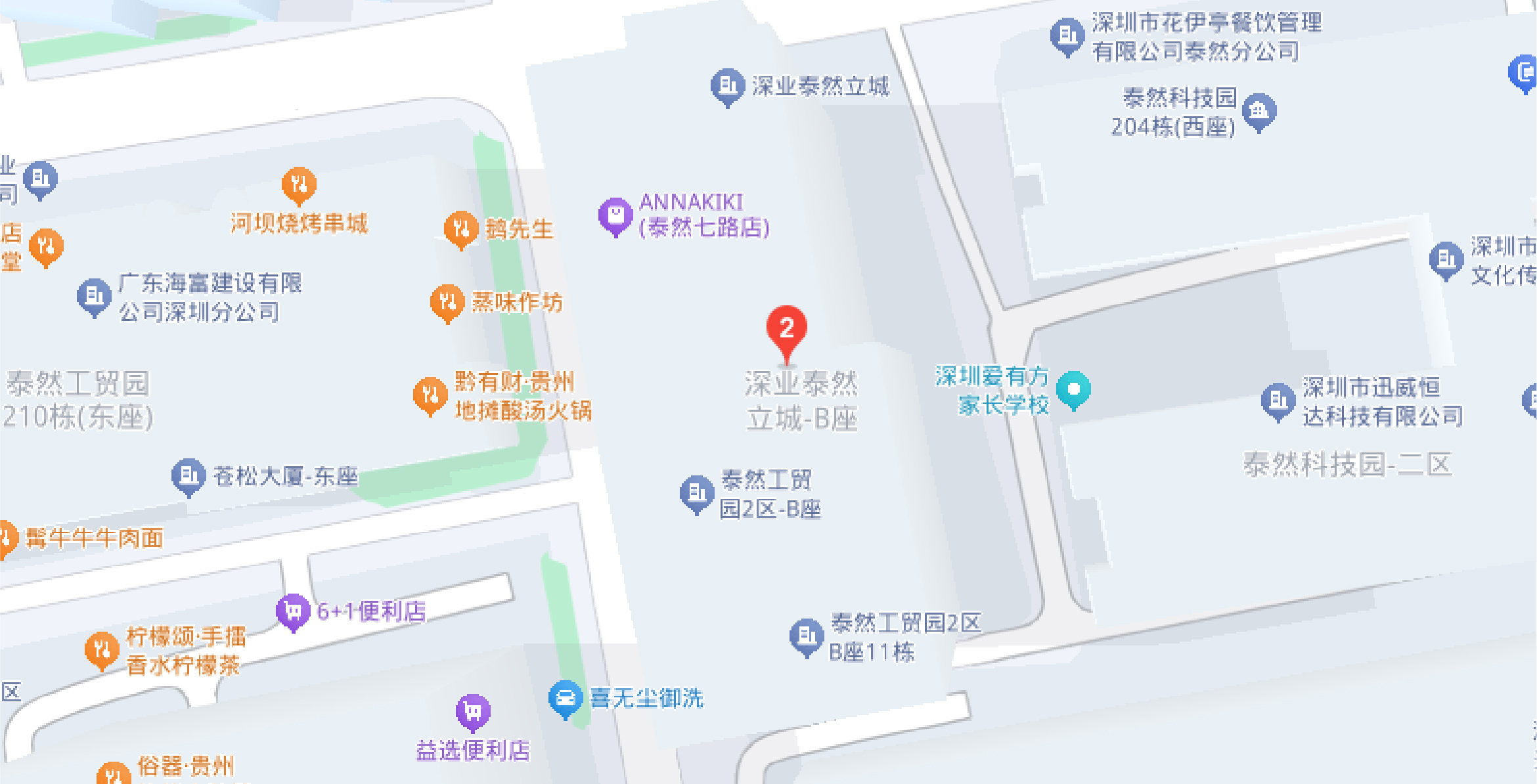Open the 6+1便利店 store marker
Viewport: 1537px width, 784px height.
(x=293, y=611)
